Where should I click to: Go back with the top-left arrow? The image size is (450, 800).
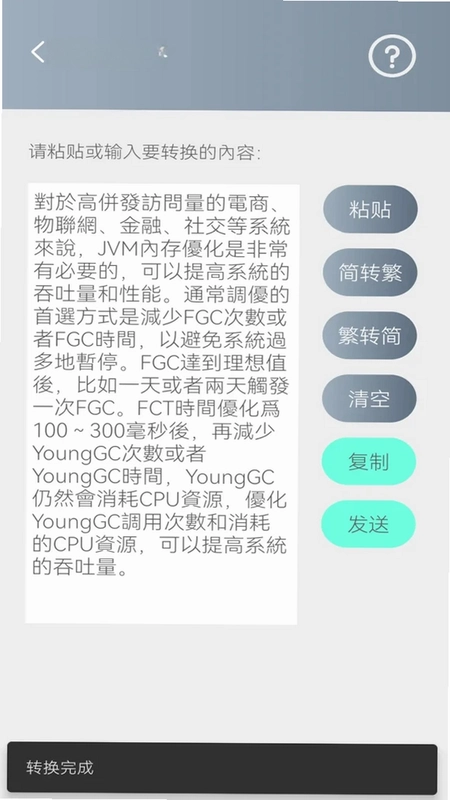[38, 52]
